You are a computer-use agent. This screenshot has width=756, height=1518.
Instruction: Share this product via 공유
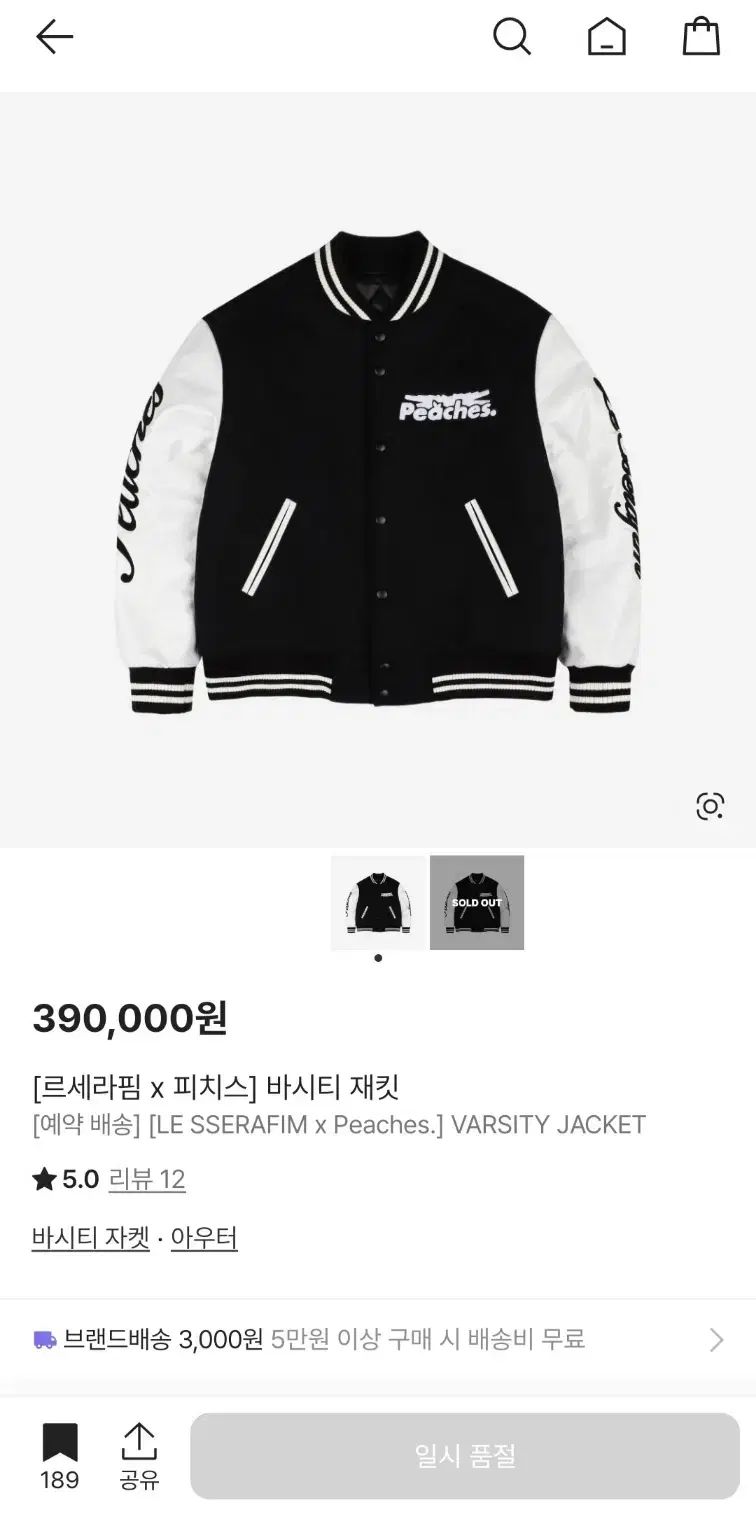pyautogui.click(x=139, y=1455)
